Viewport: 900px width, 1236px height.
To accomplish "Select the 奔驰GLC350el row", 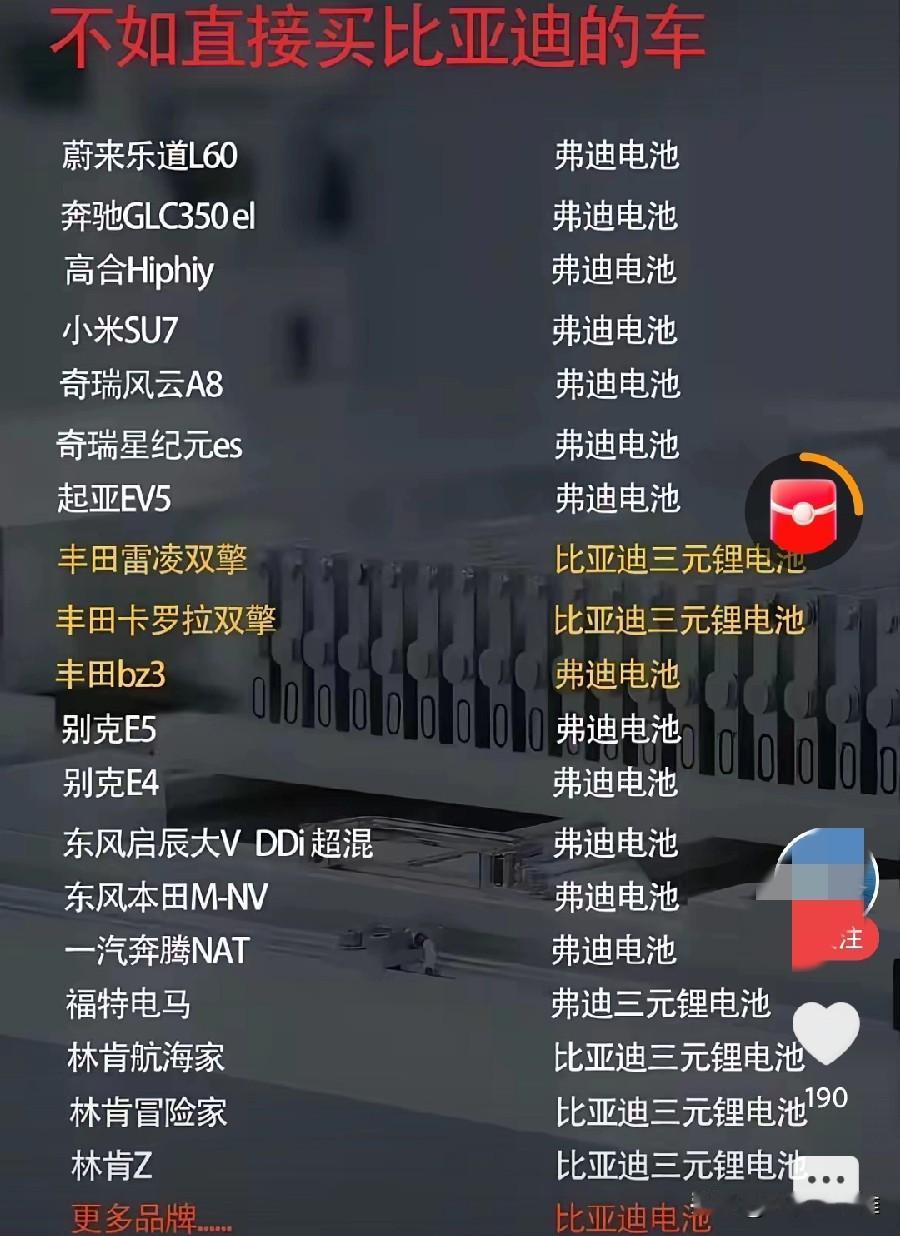I will 155,214.
